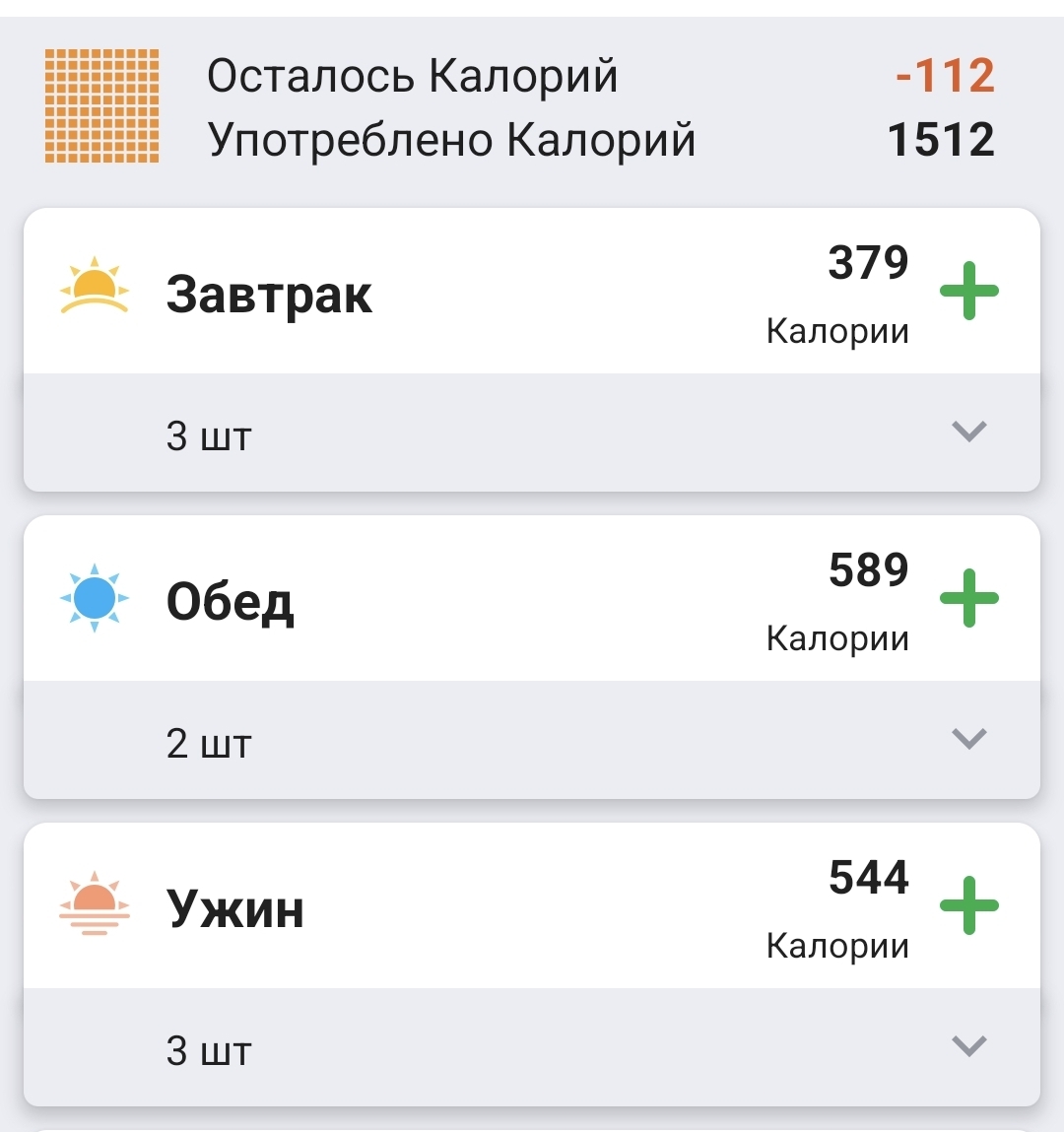Open the Ужин meal card

tap(235, 908)
